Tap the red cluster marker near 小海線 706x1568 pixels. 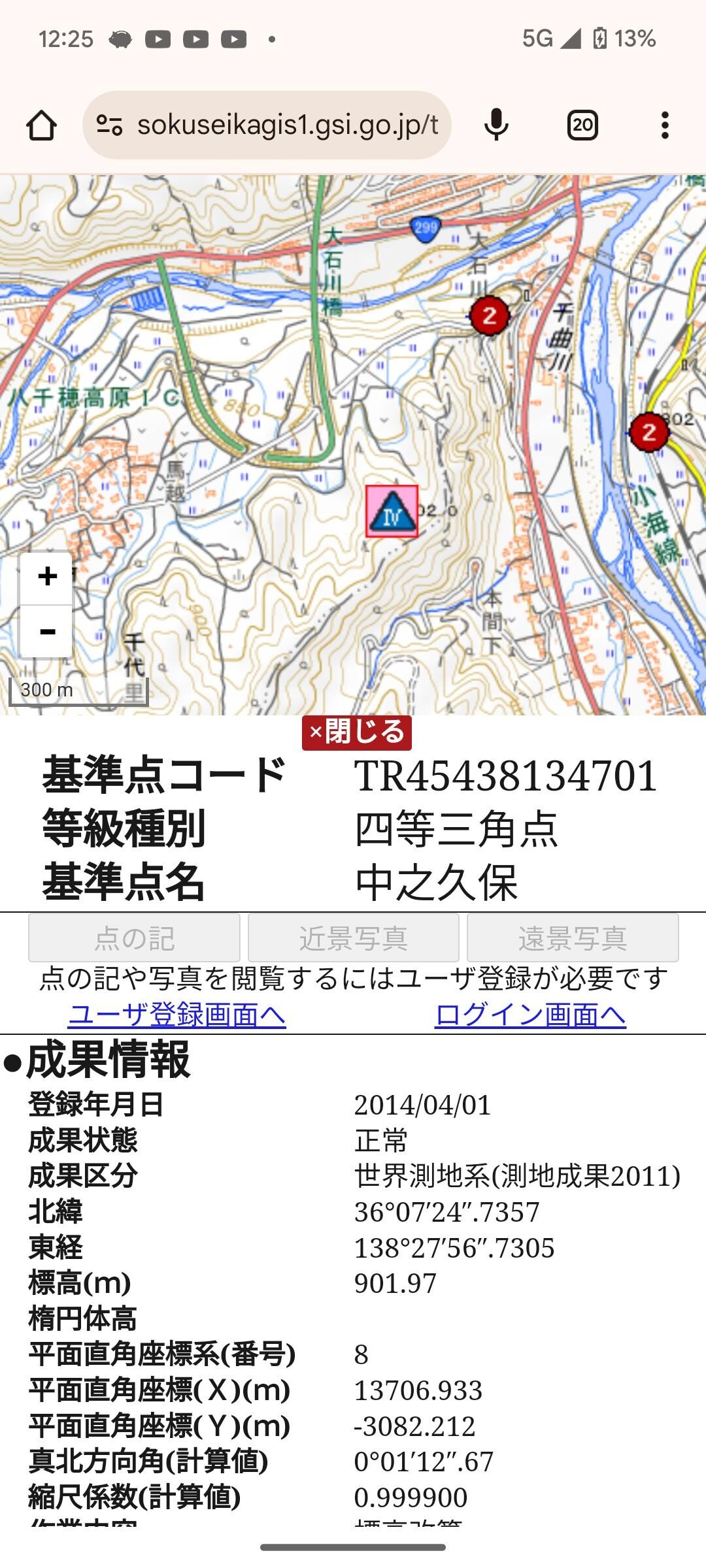pyautogui.click(x=648, y=431)
